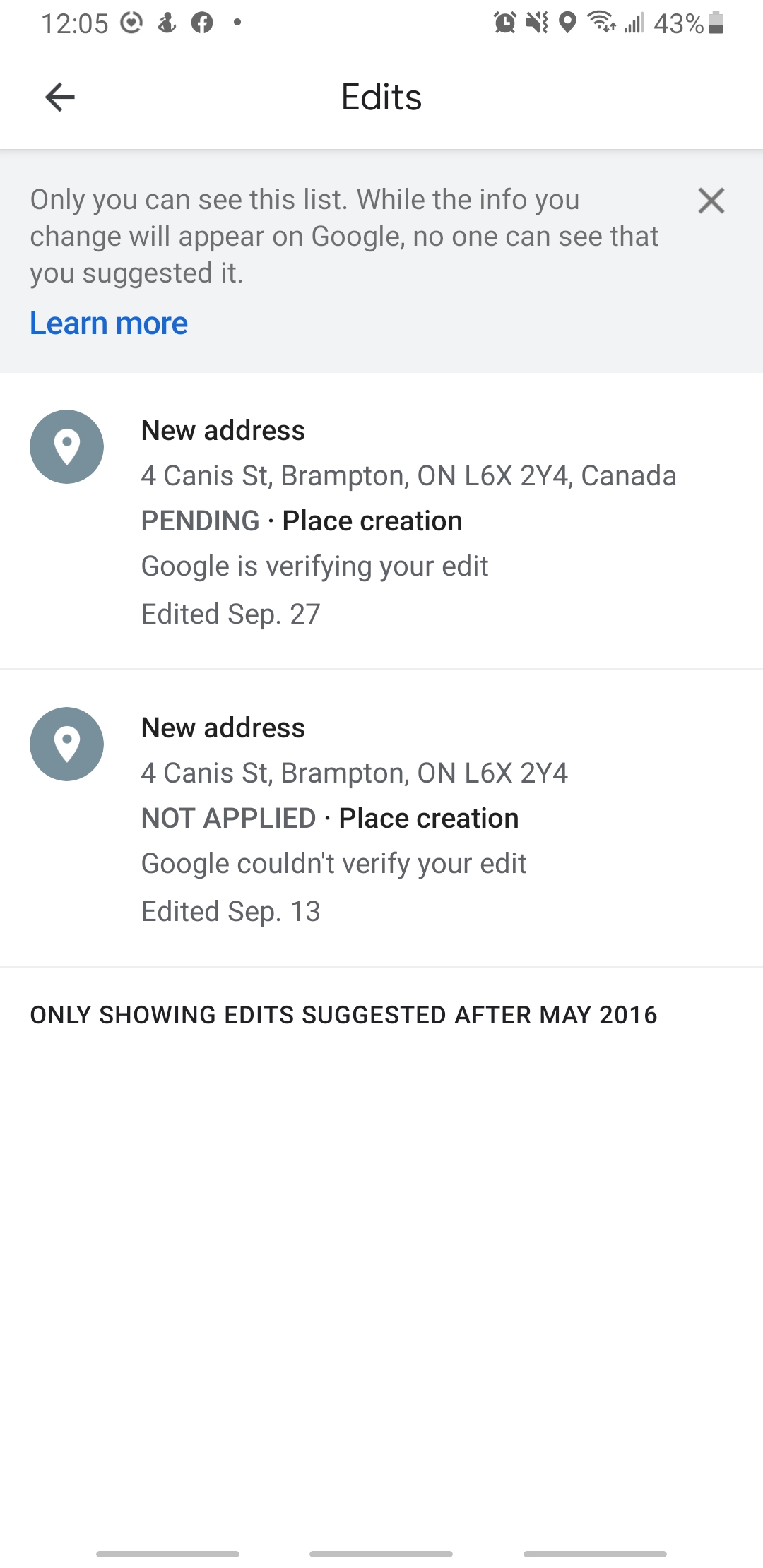Go back from the Edits screen
The width and height of the screenshot is (763, 1568).
[60, 97]
